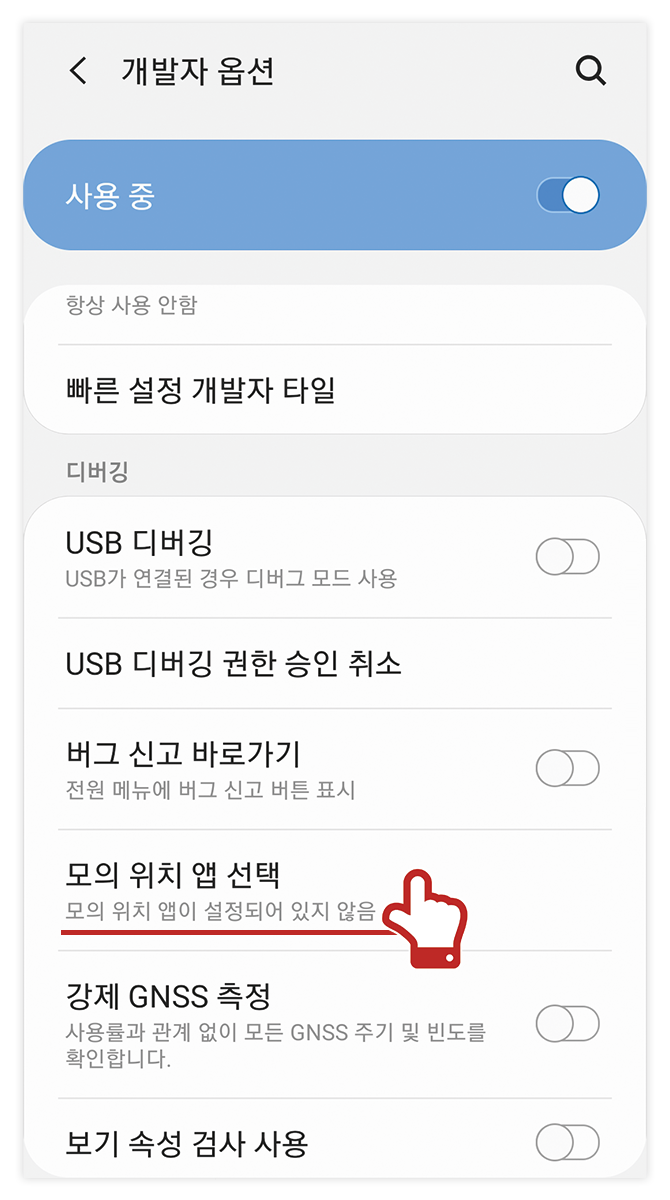Enable 강제 GNSS 측정 switch

point(568,1023)
